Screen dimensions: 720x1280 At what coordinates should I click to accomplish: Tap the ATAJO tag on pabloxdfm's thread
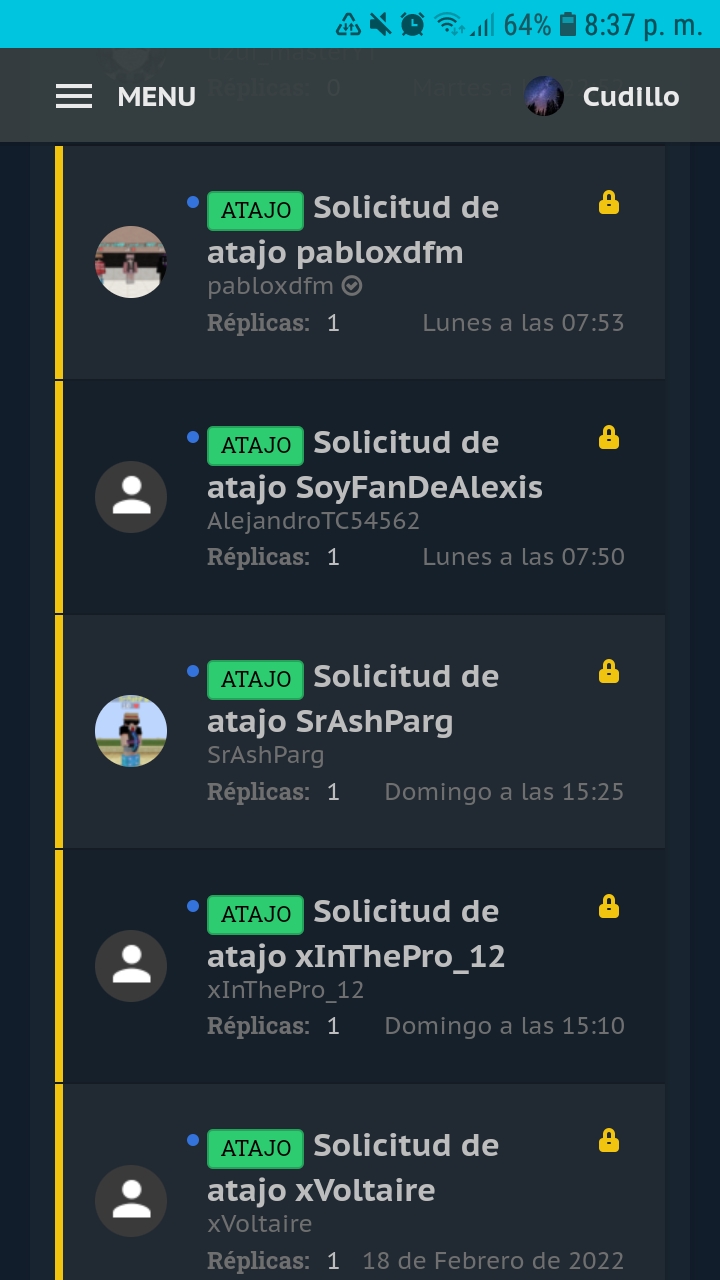[x=255, y=210]
